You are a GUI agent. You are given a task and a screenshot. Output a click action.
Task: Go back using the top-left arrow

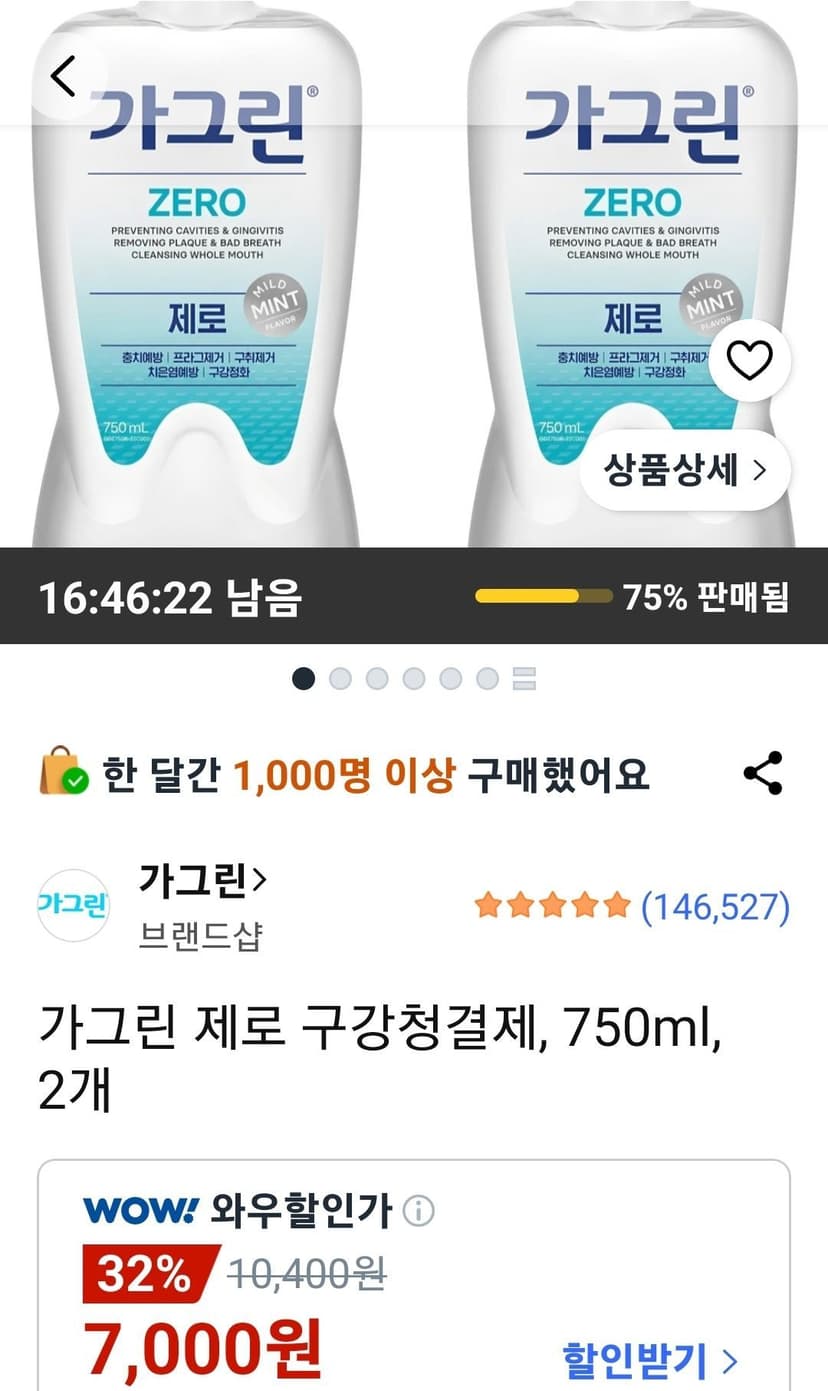coord(63,77)
